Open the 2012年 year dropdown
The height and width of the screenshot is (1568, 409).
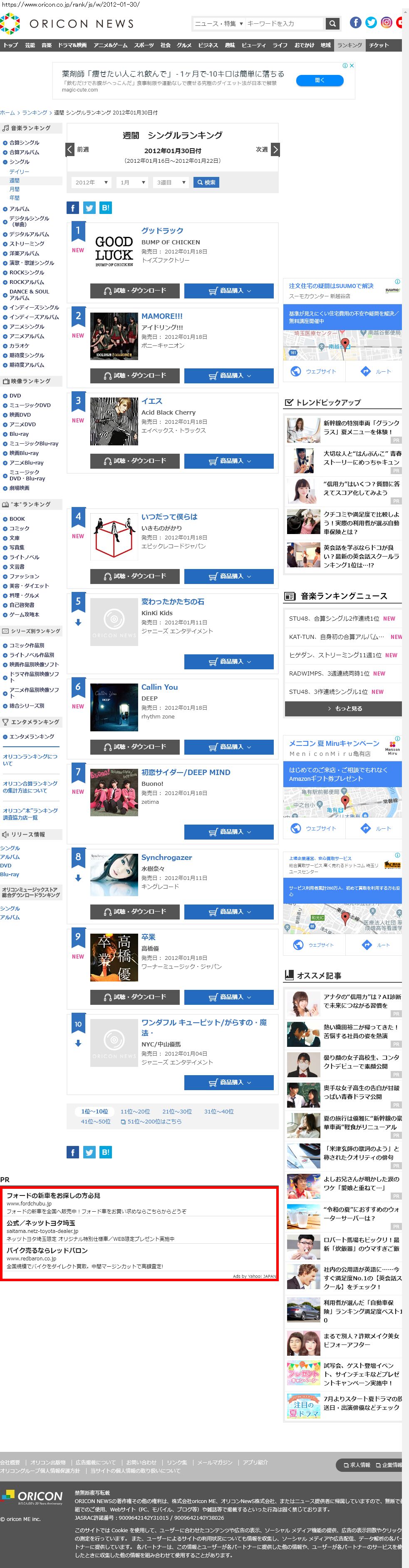(x=91, y=183)
